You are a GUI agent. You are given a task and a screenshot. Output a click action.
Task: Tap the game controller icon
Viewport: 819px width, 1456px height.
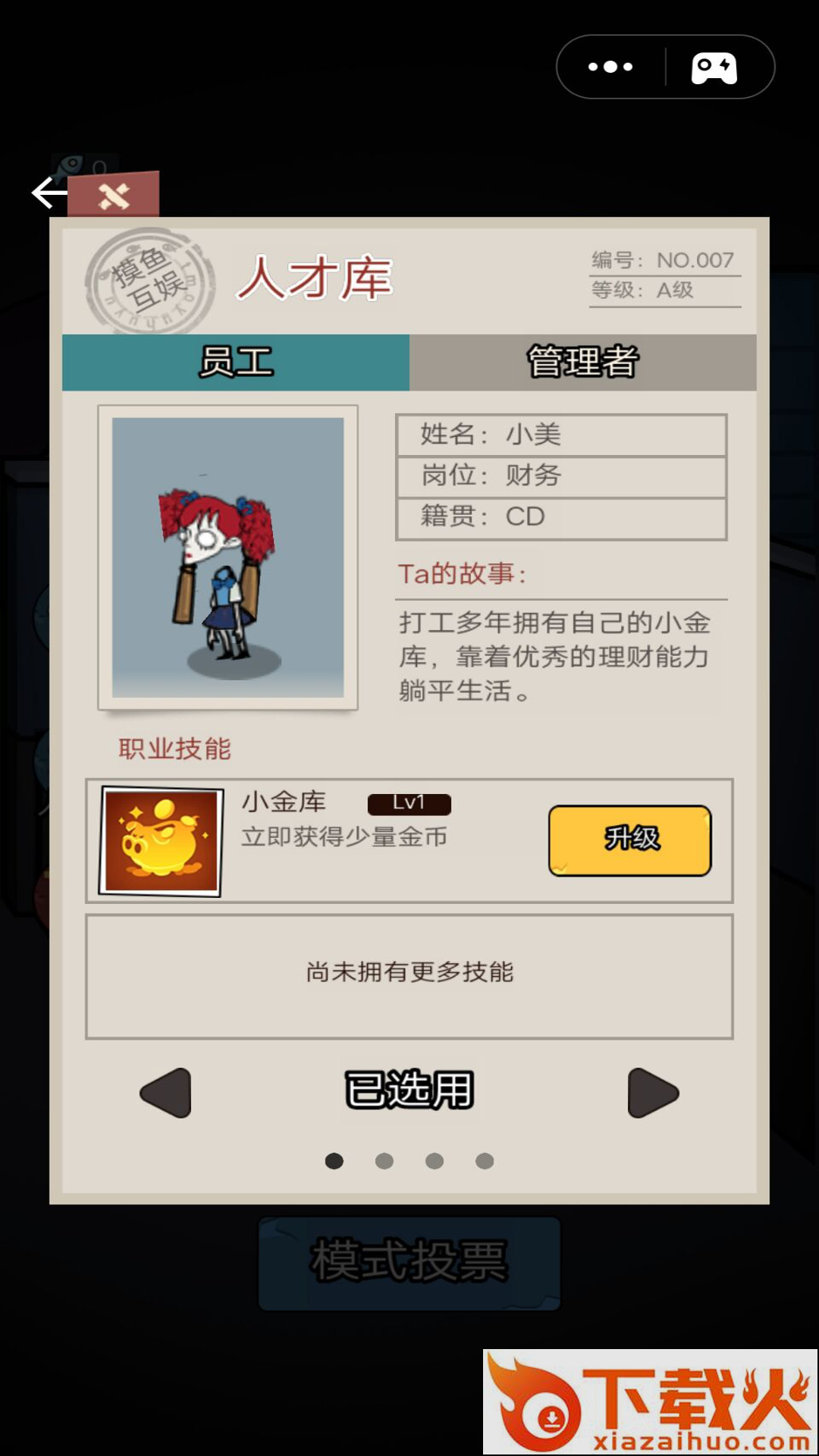714,67
